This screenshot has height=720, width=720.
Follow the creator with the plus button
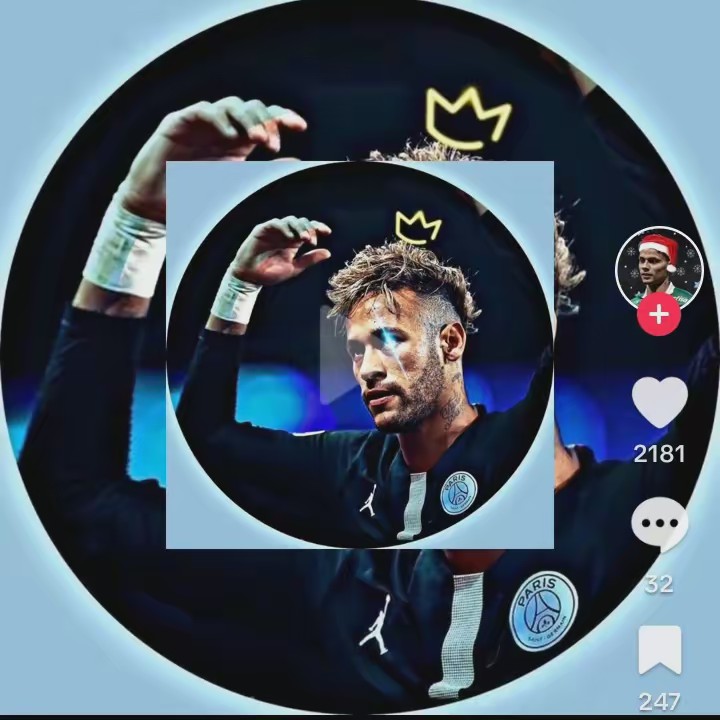[659, 316]
